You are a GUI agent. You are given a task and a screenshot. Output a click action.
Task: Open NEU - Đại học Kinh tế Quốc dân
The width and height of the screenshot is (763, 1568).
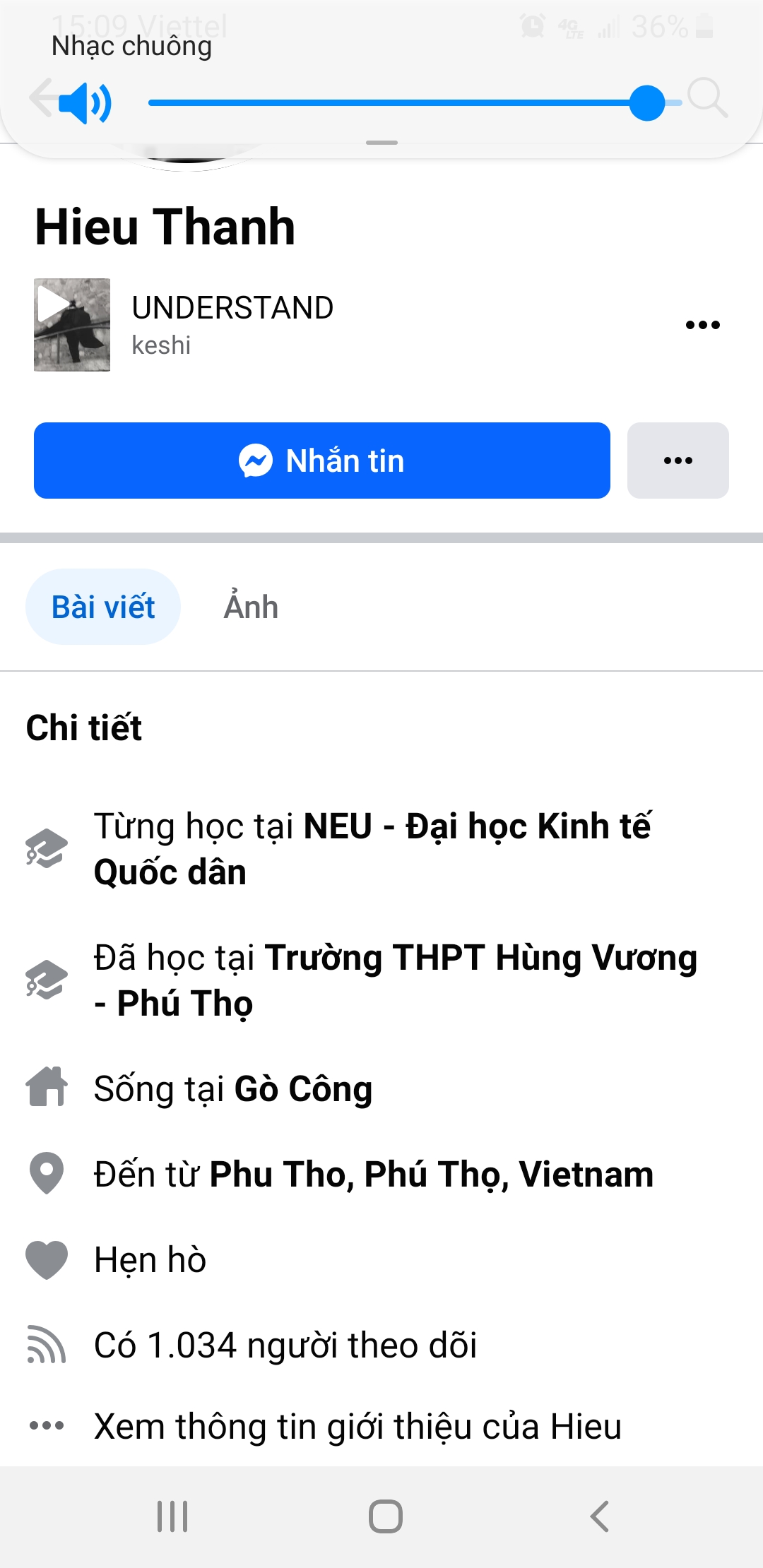tap(372, 849)
